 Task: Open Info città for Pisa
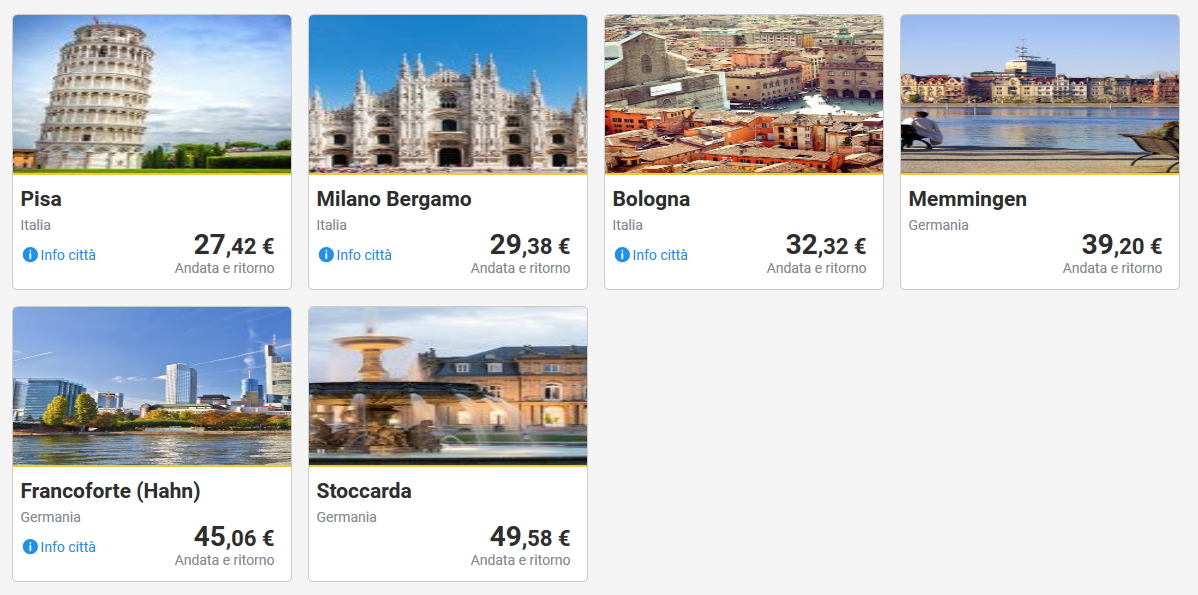tap(60, 255)
